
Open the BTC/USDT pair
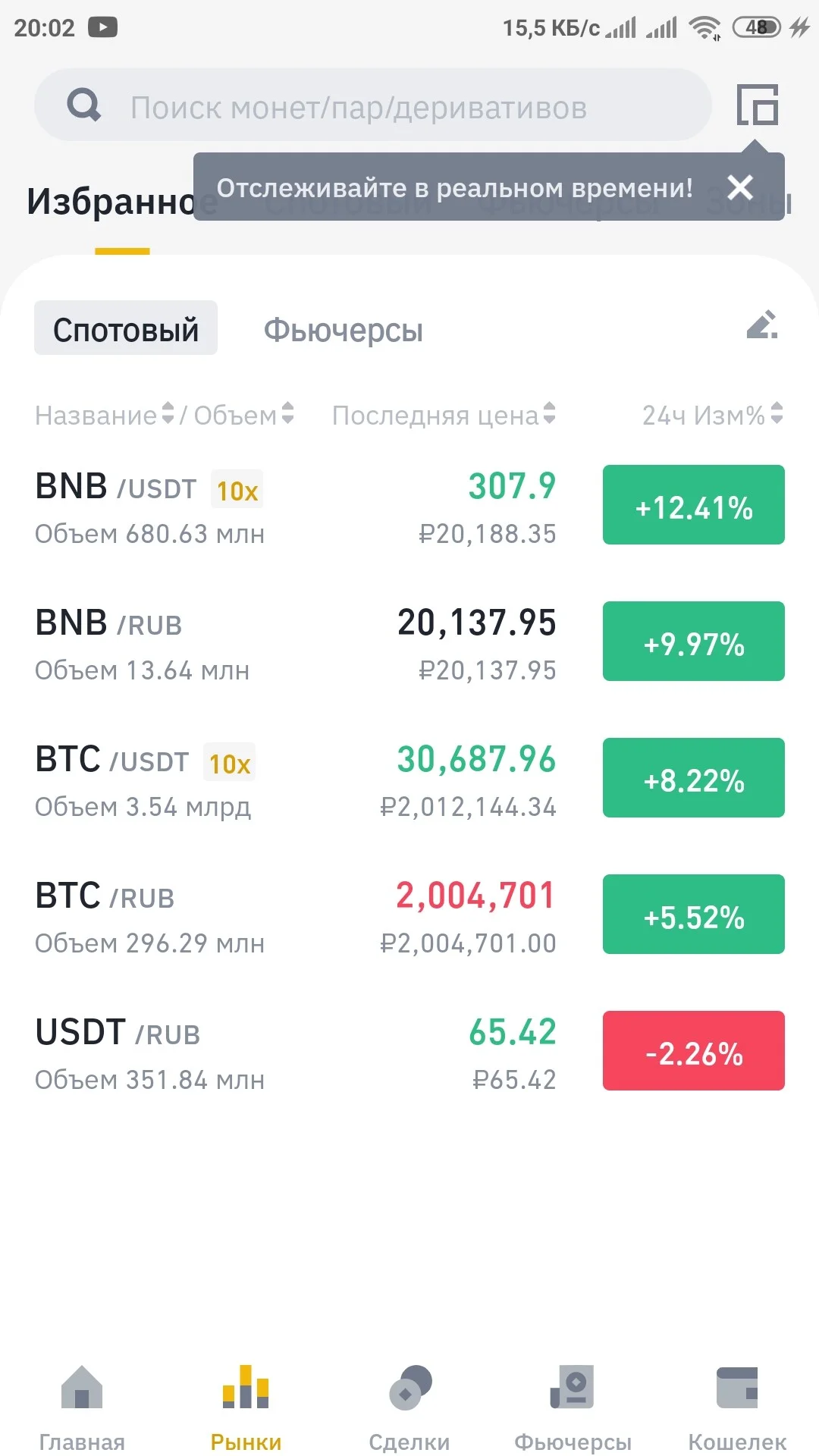(x=409, y=780)
